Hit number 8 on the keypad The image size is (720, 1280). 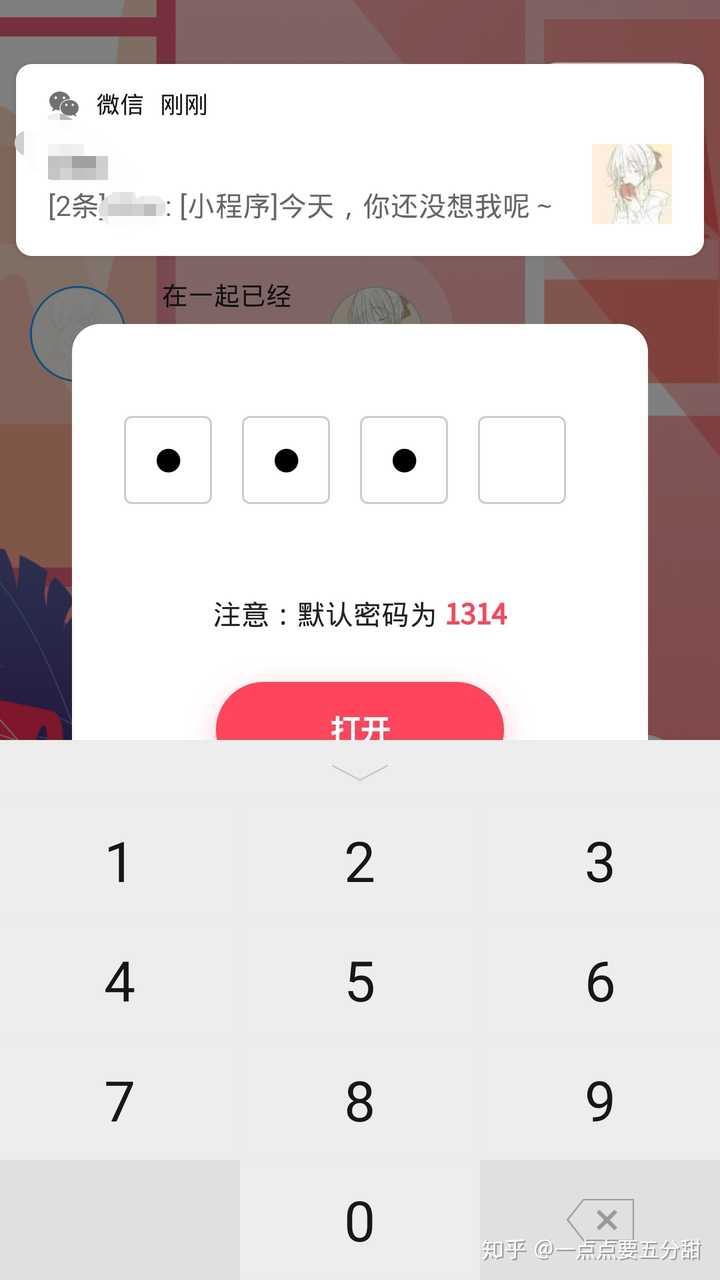click(360, 1102)
